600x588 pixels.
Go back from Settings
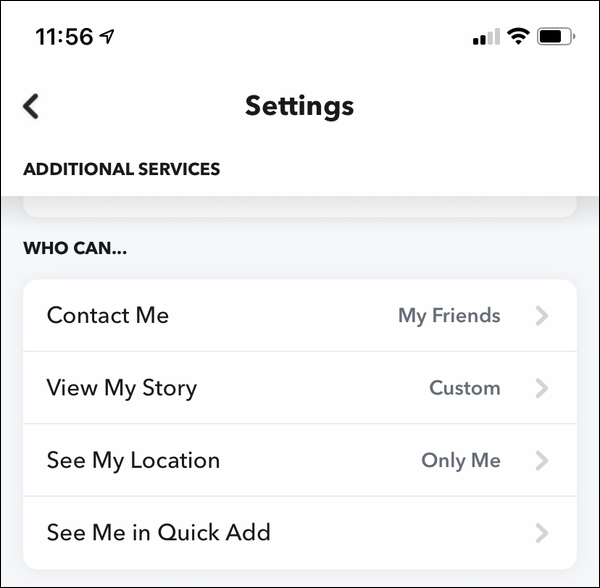click(x=31, y=106)
